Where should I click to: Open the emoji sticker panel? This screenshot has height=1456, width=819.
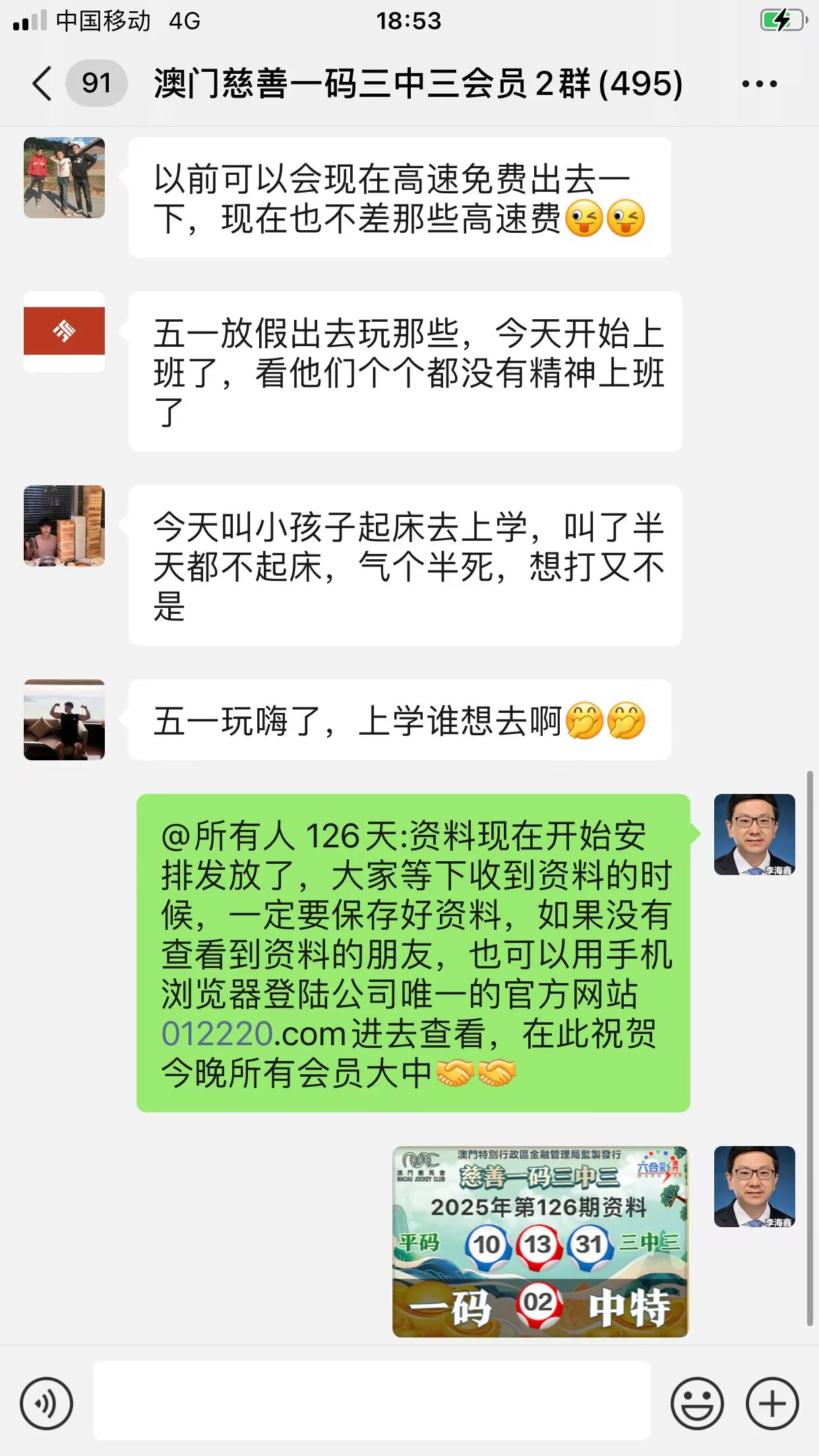coord(697,1403)
